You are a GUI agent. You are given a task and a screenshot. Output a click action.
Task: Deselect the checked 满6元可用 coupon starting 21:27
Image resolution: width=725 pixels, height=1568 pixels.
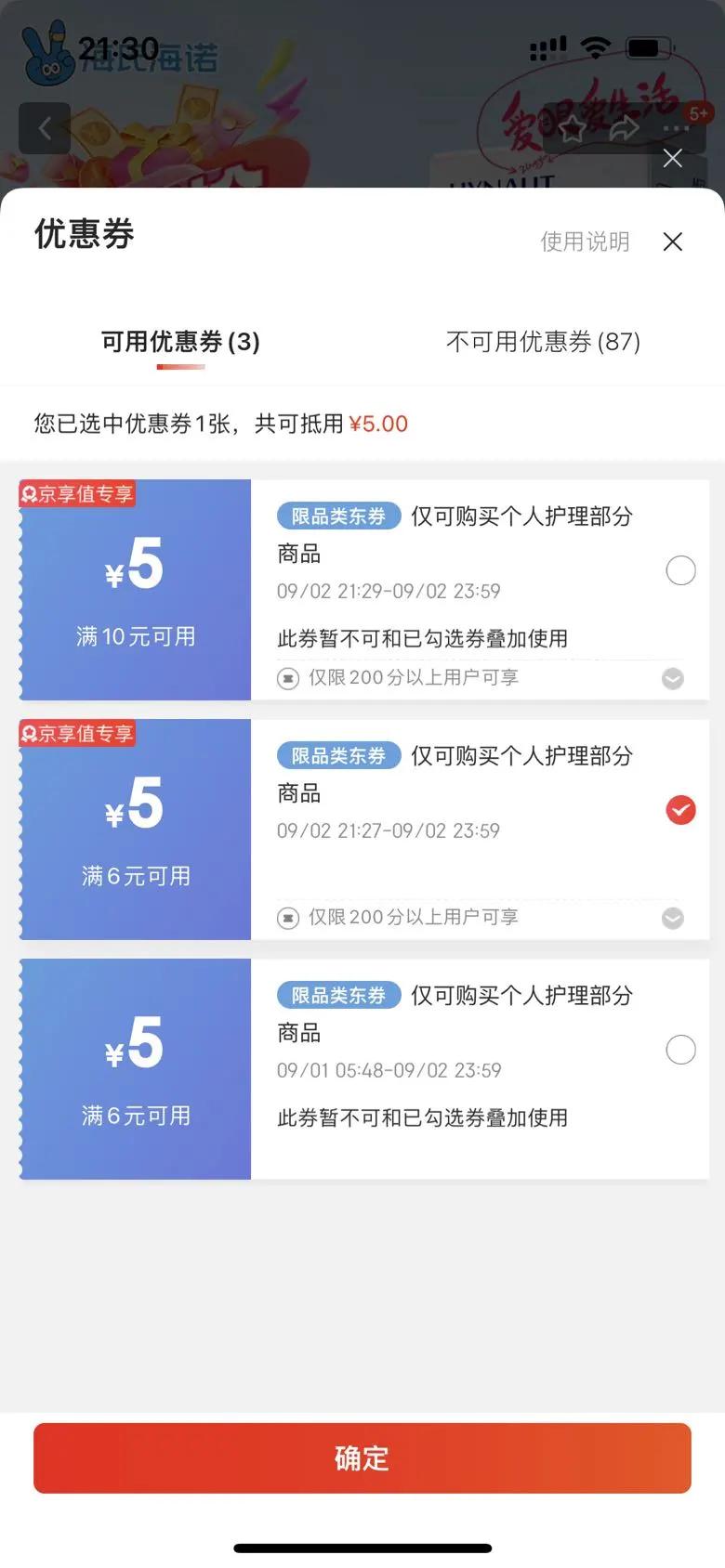click(680, 810)
